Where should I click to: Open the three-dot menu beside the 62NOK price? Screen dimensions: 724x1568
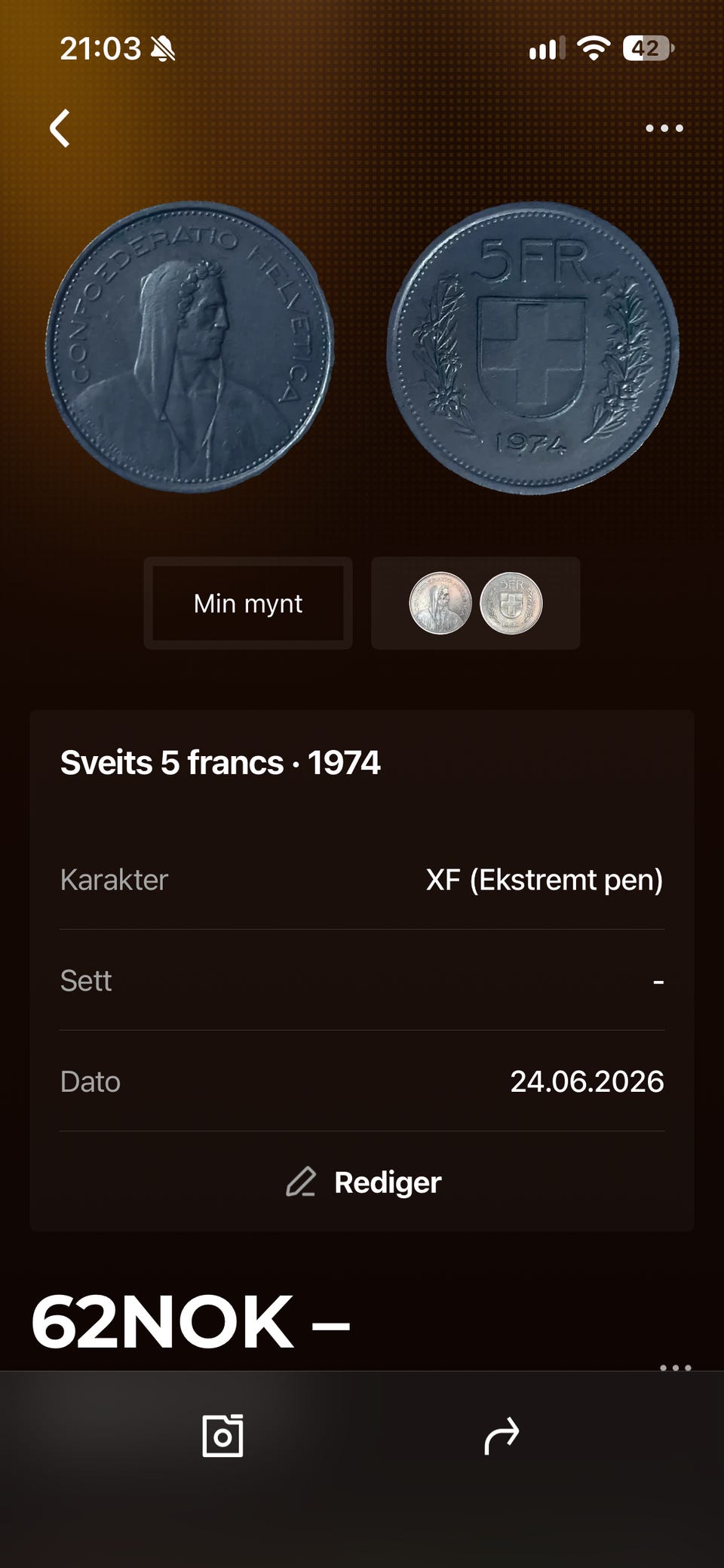(675, 1367)
